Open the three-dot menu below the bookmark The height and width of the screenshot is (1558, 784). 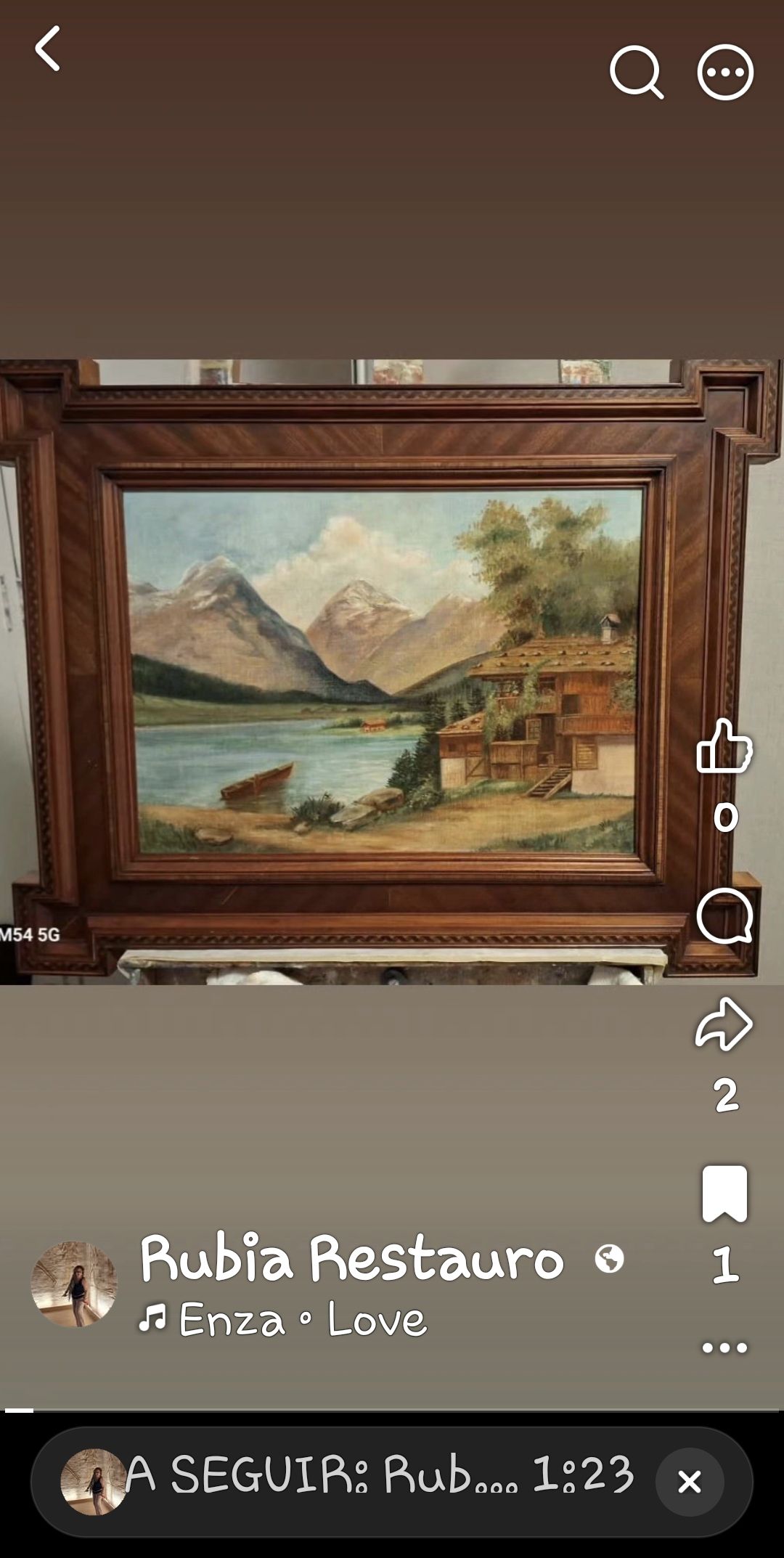pos(724,1348)
